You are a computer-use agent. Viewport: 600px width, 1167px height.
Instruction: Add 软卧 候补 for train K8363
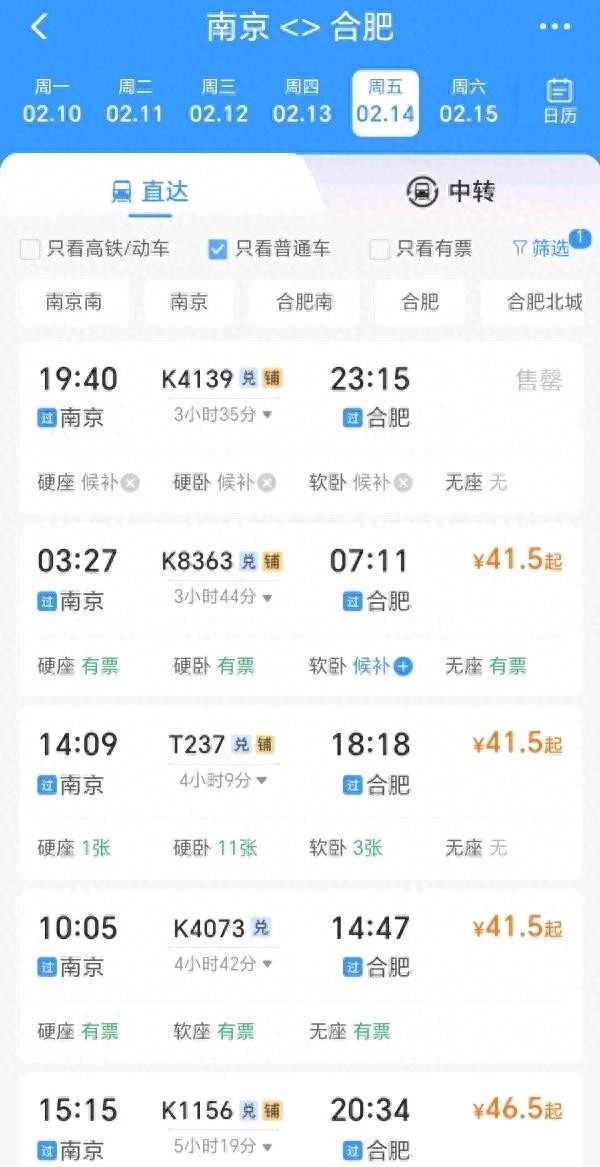(x=402, y=666)
